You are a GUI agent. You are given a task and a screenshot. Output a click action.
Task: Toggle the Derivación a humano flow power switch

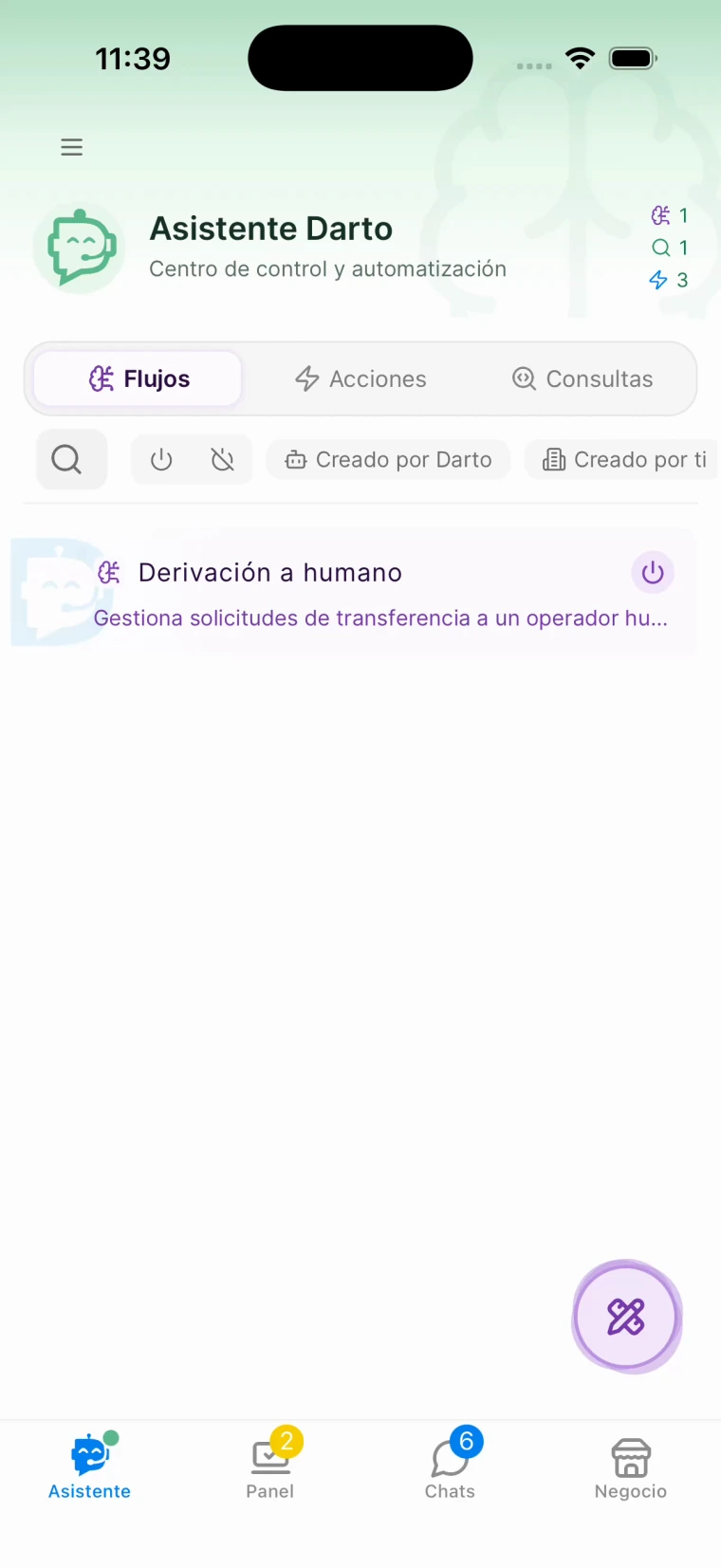pyautogui.click(x=652, y=572)
